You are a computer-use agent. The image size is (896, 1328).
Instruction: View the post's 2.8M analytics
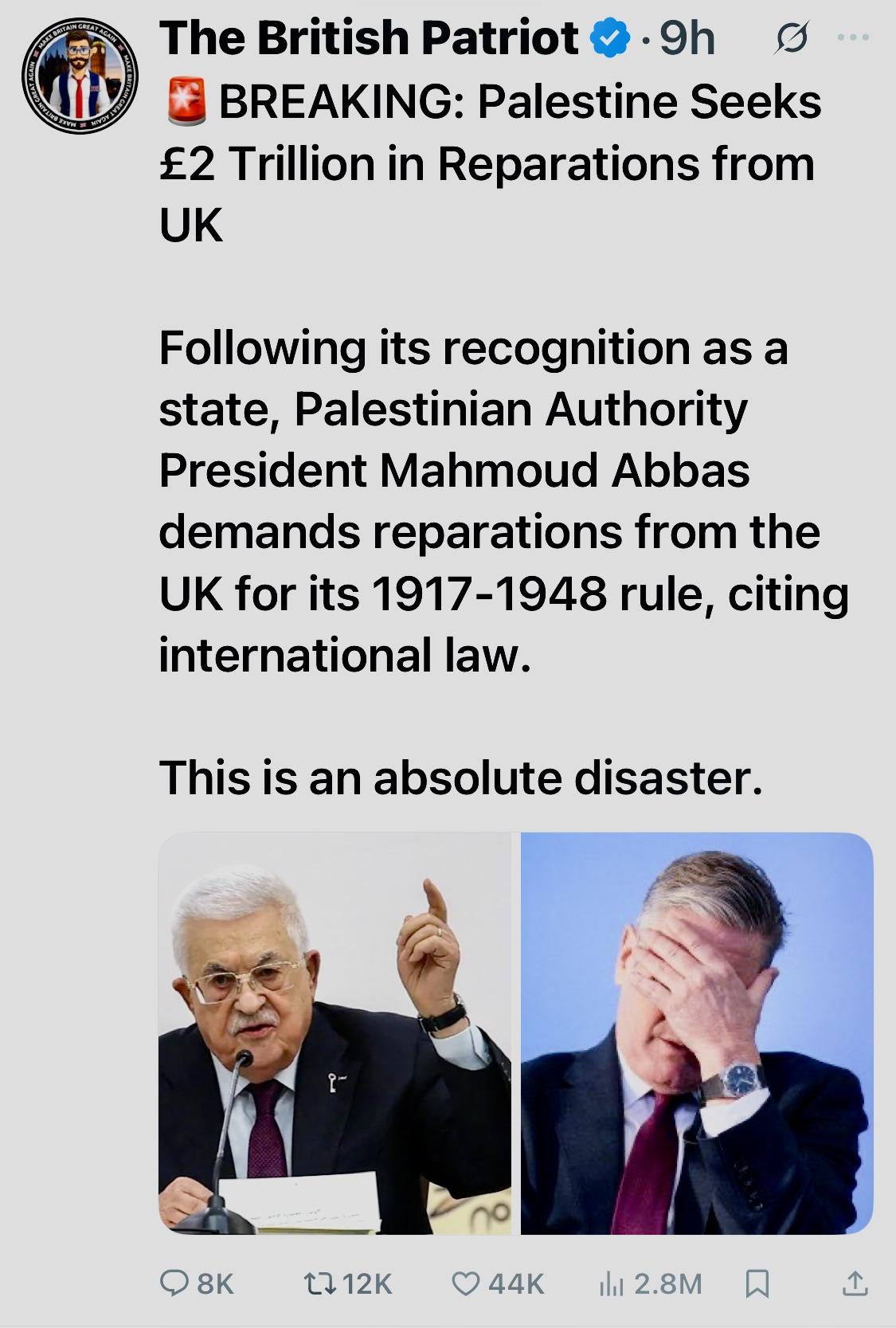pos(610,1283)
